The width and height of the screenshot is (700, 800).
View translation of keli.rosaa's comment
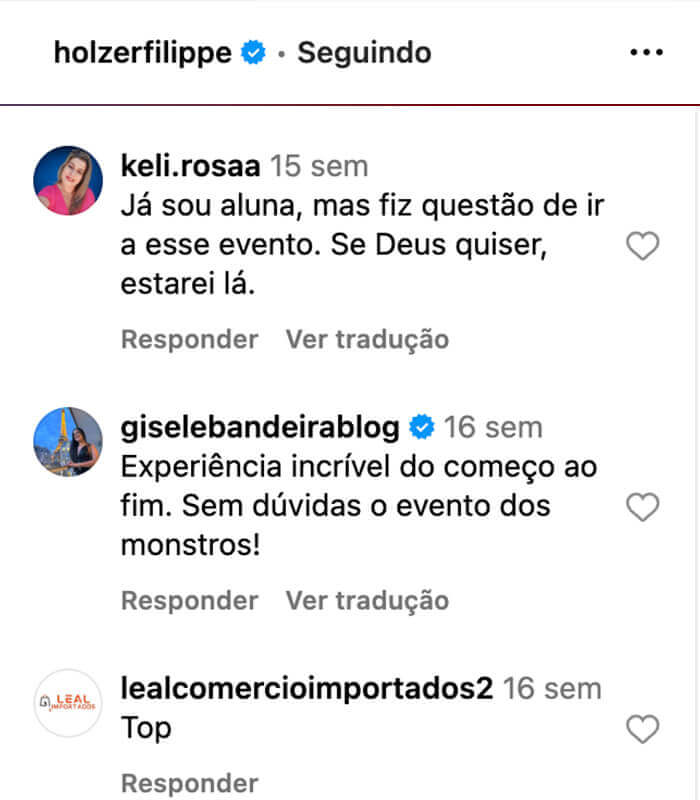(367, 339)
